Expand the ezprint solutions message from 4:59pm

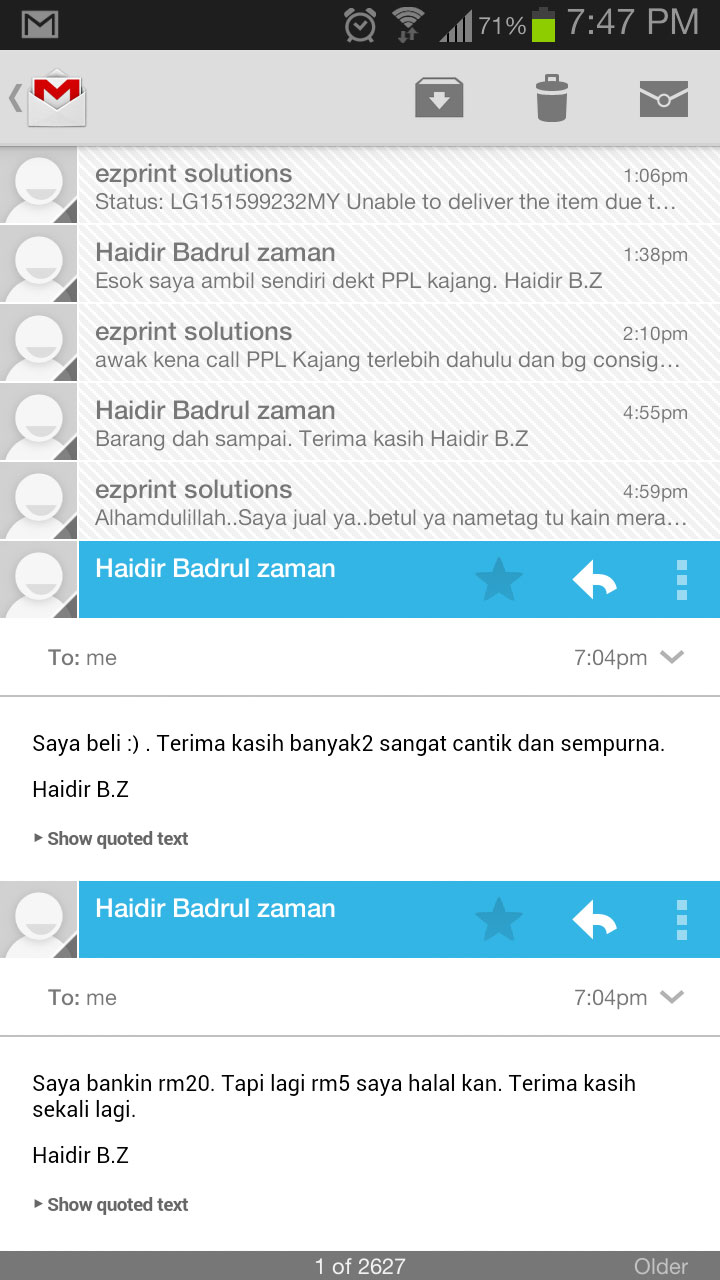360,501
